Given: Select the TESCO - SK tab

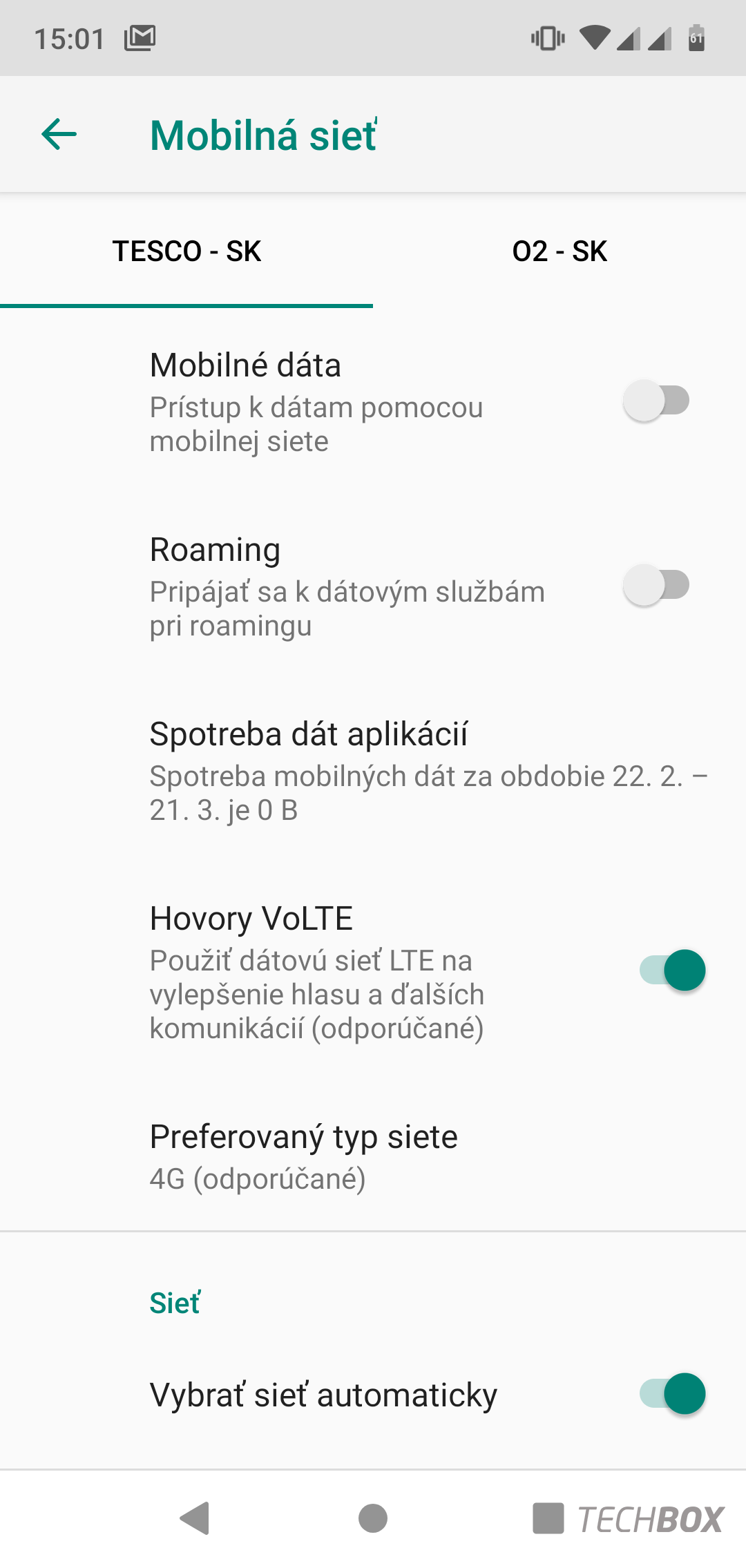Looking at the screenshot, I should tap(186, 251).
